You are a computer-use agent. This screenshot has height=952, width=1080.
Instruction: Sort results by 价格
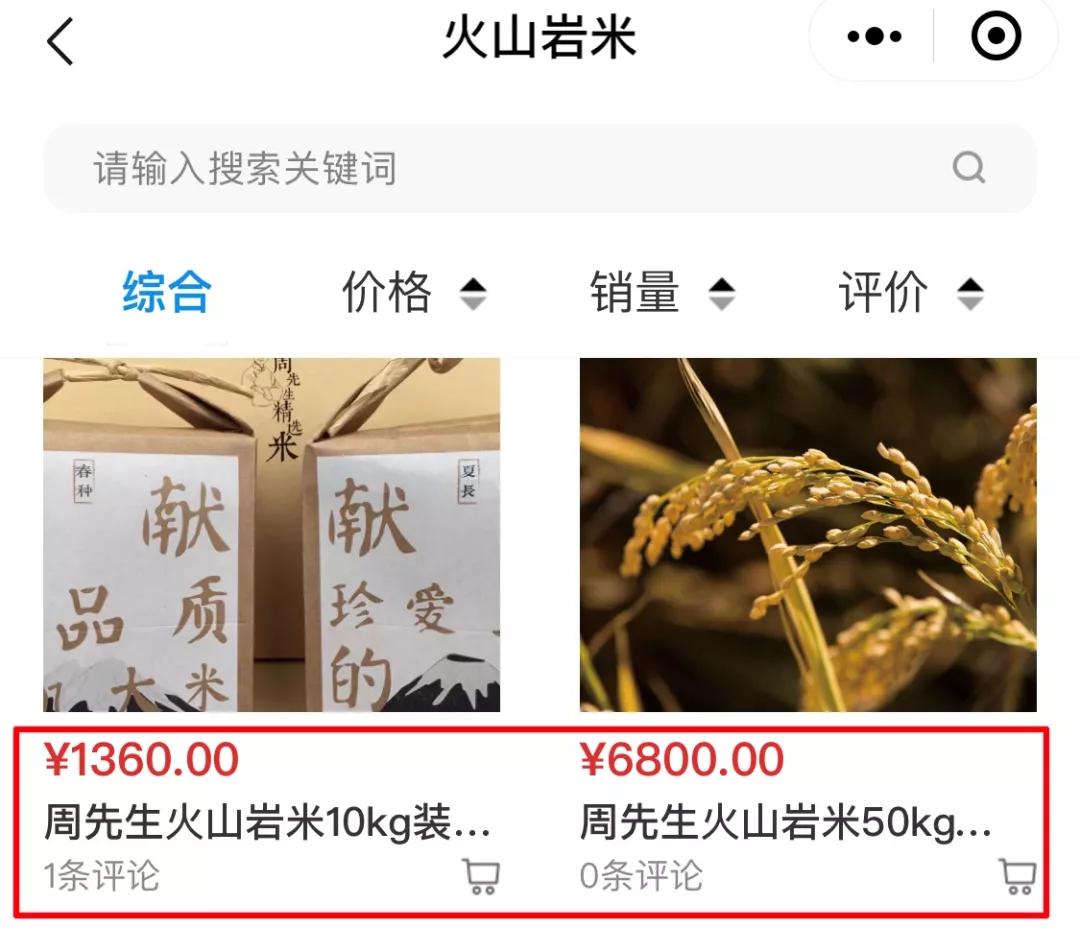tap(412, 293)
